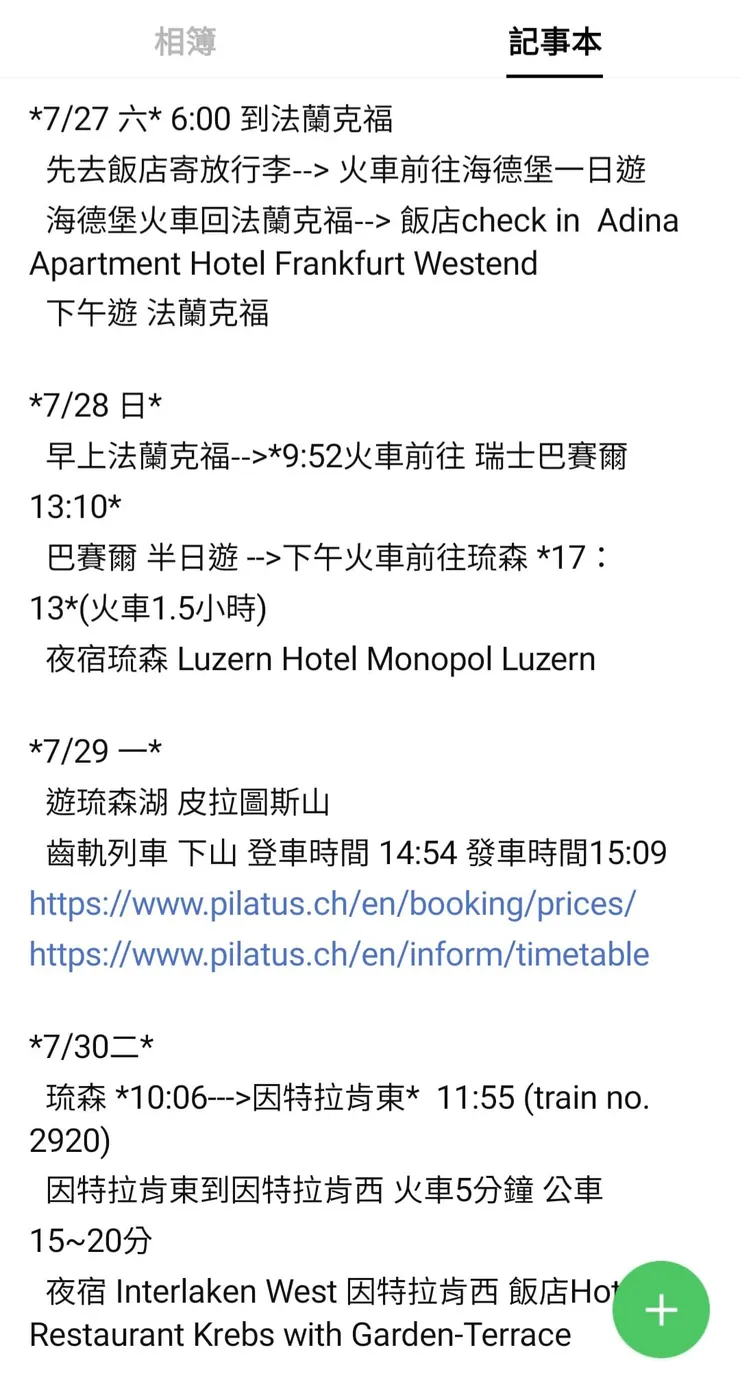Tap the green plus button to add note
This screenshot has width=740, height=1385.
tap(660, 1309)
